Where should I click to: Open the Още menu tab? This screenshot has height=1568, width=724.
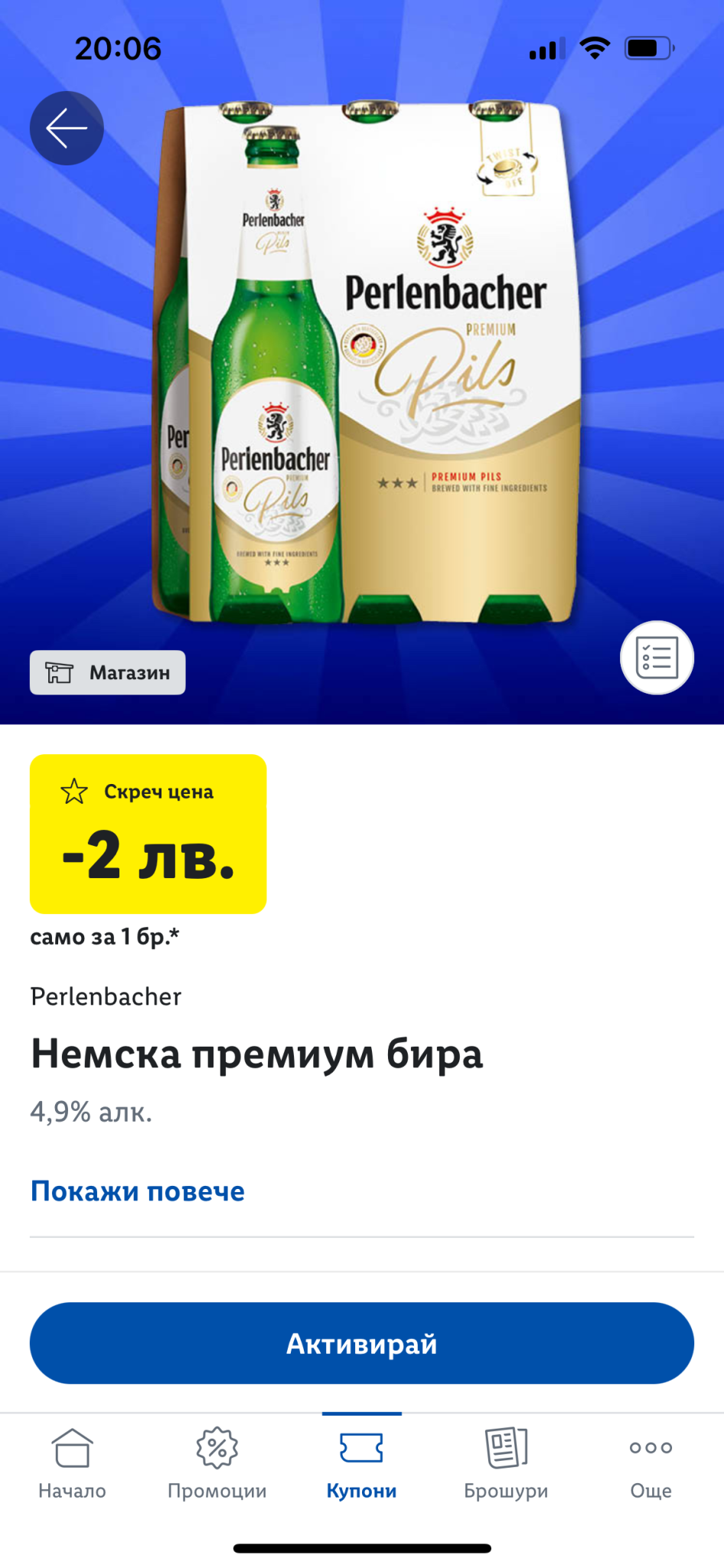tap(651, 1463)
